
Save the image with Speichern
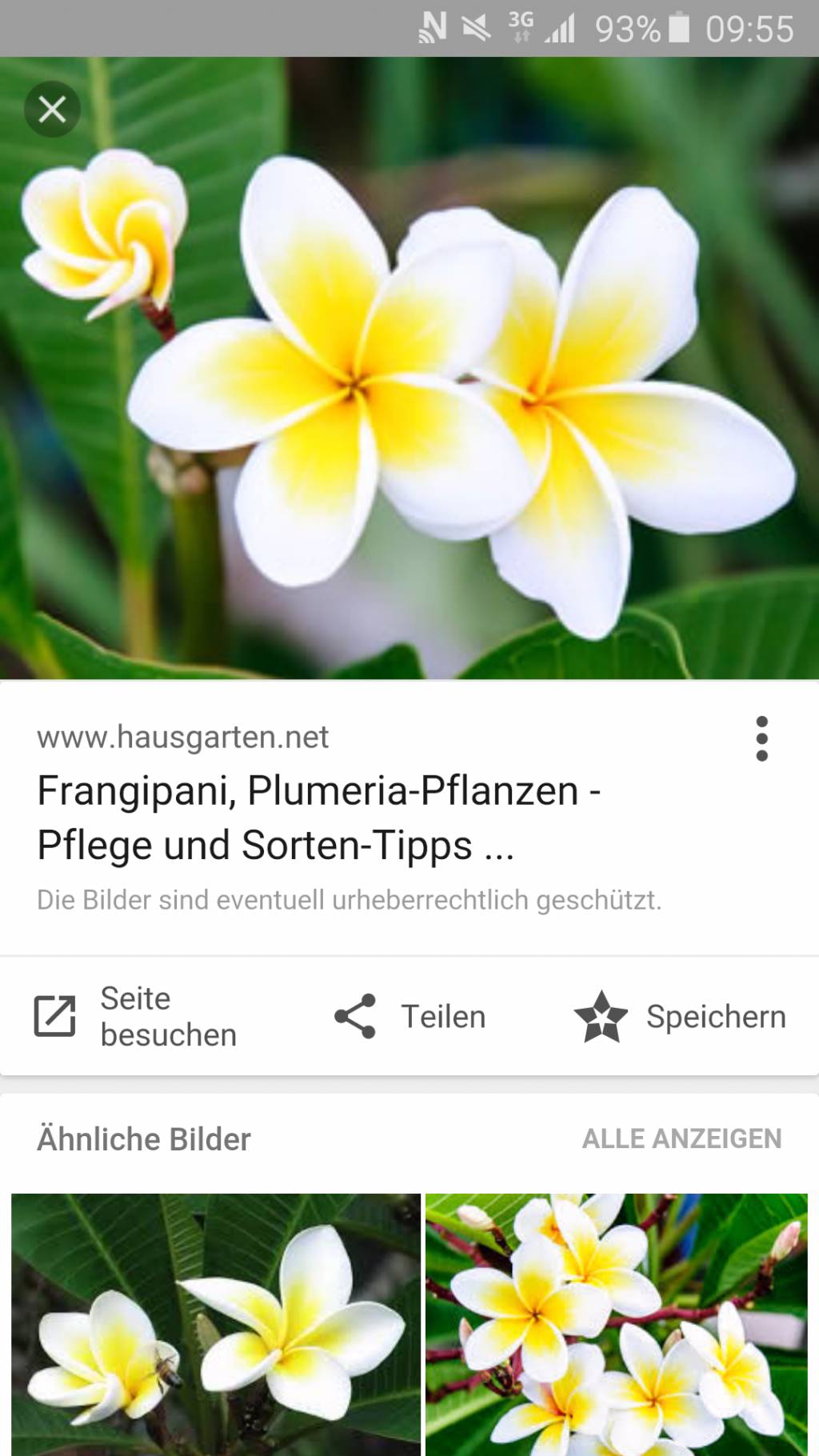(681, 1016)
